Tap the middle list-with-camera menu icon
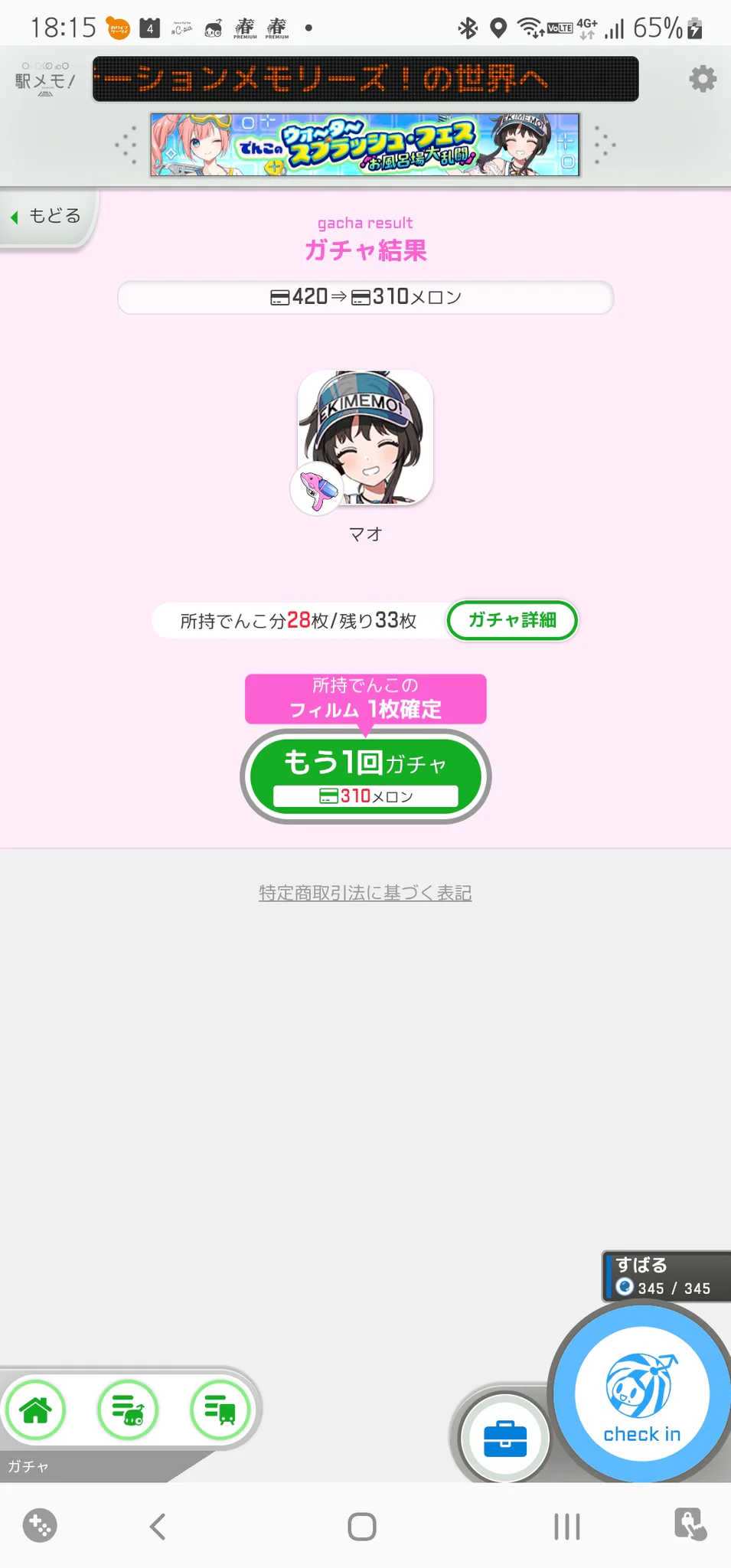The image size is (731, 1568). pyautogui.click(x=128, y=1410)
